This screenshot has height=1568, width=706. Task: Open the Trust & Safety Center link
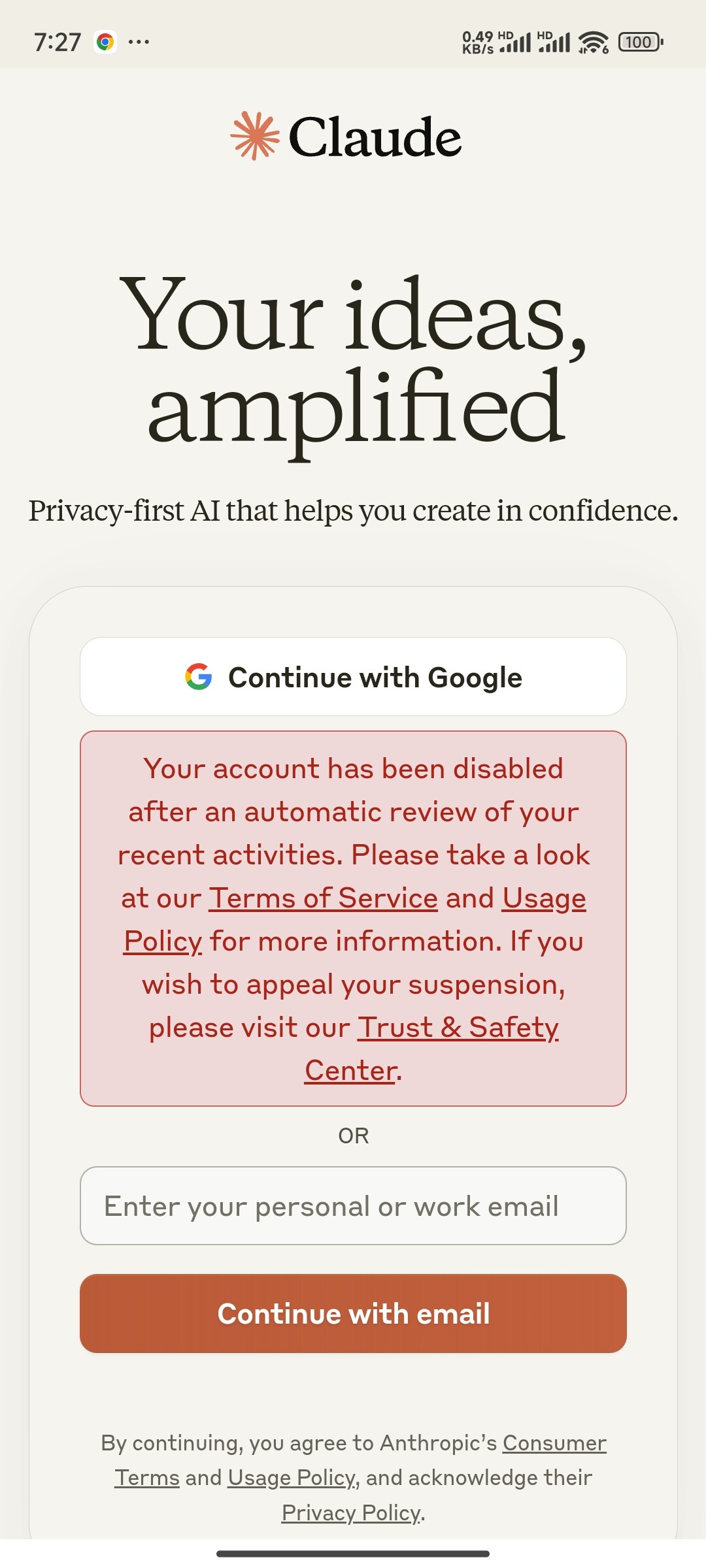(x=458, y=1028)
